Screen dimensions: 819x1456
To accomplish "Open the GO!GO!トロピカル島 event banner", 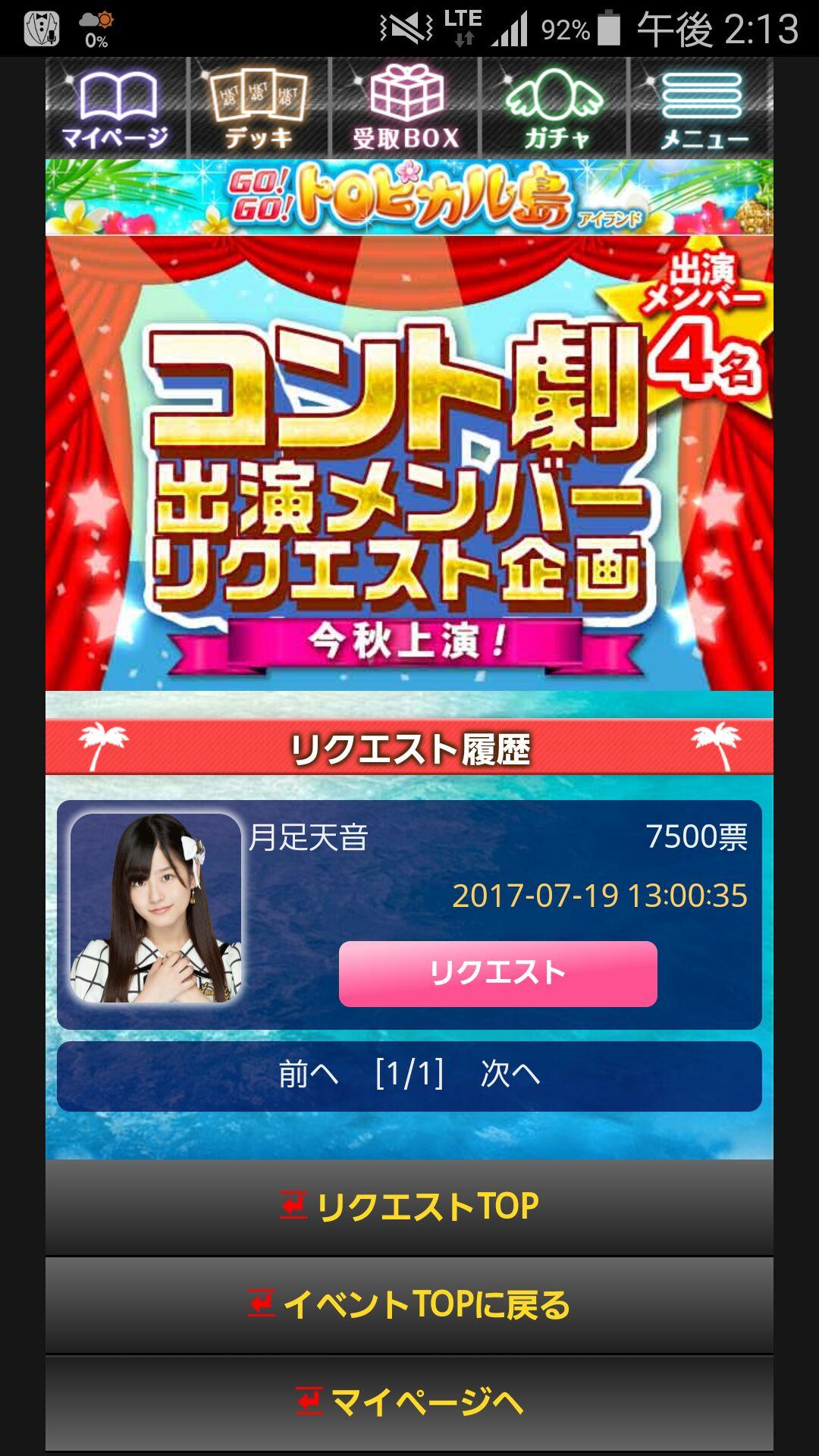I will [409, 197].
